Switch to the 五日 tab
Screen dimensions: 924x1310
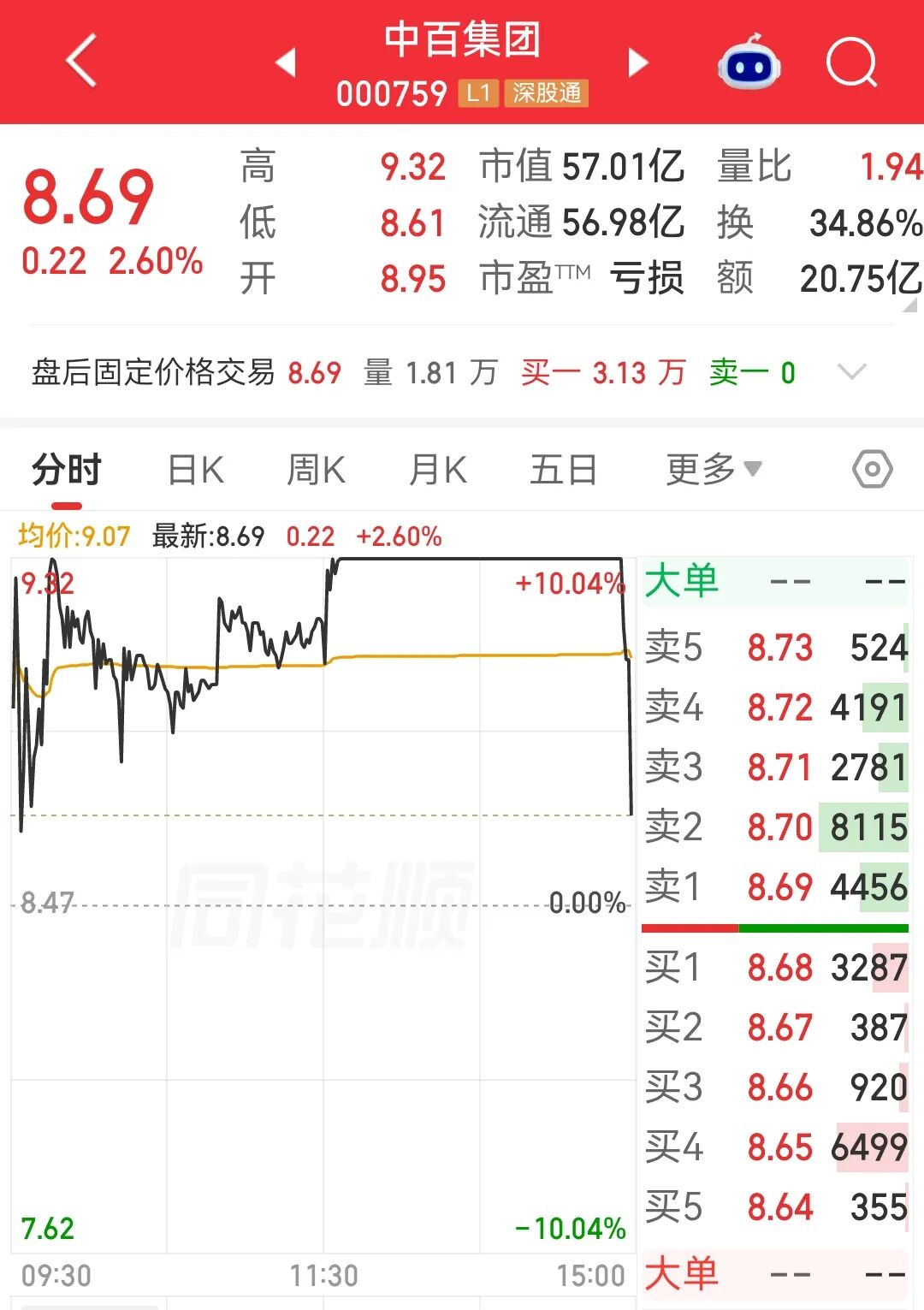(x=563, y=470)
